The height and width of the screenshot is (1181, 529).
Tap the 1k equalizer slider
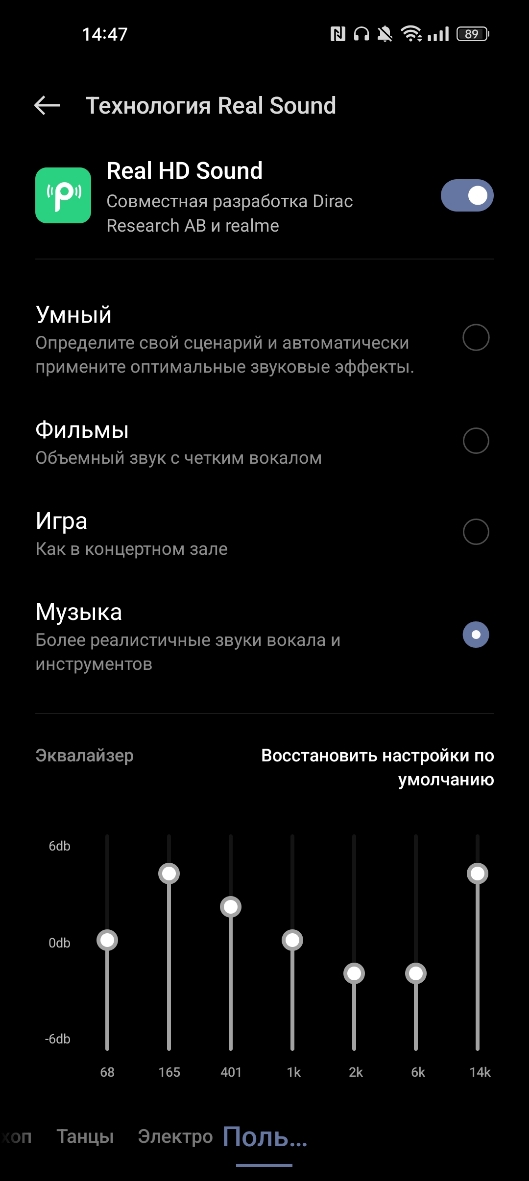(292, 940)
